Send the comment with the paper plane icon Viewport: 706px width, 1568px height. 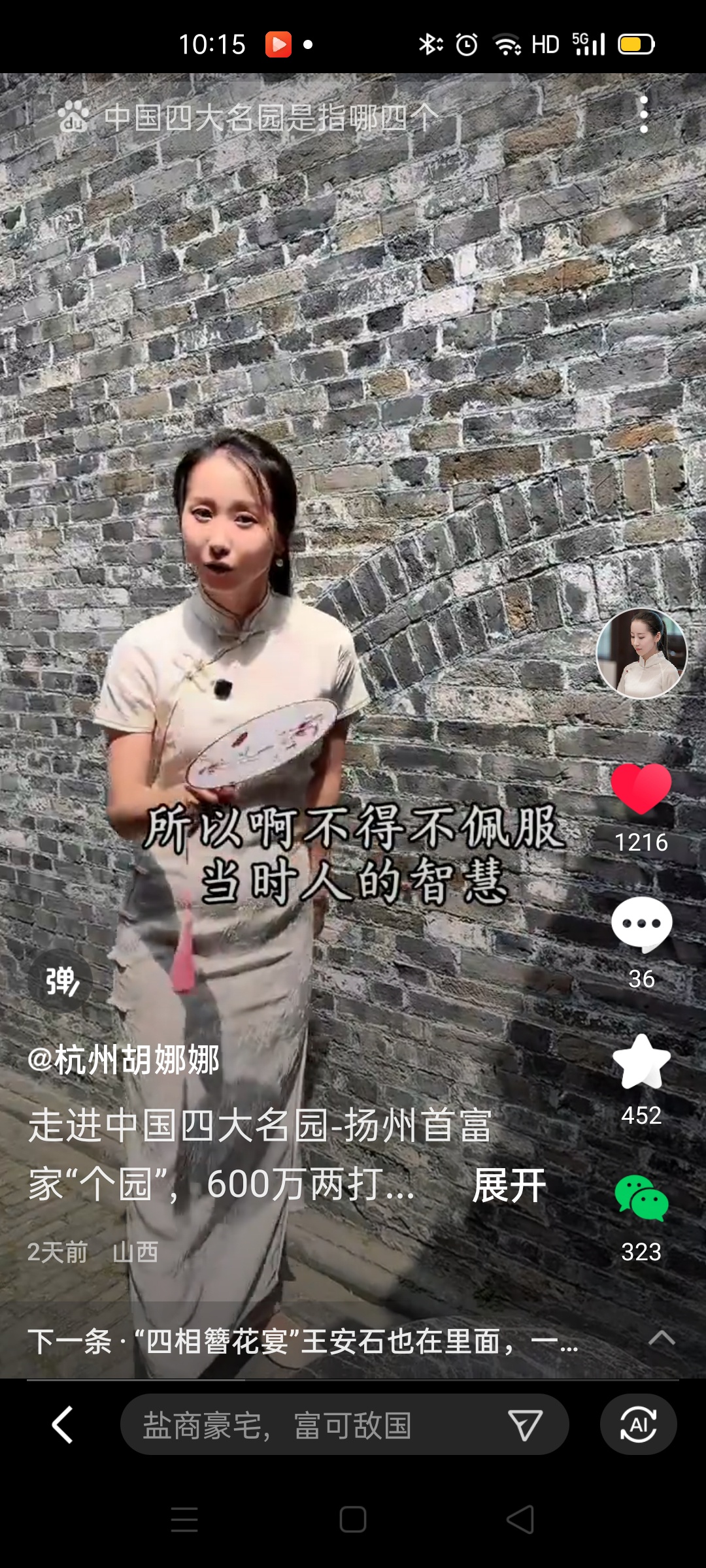525,1425
